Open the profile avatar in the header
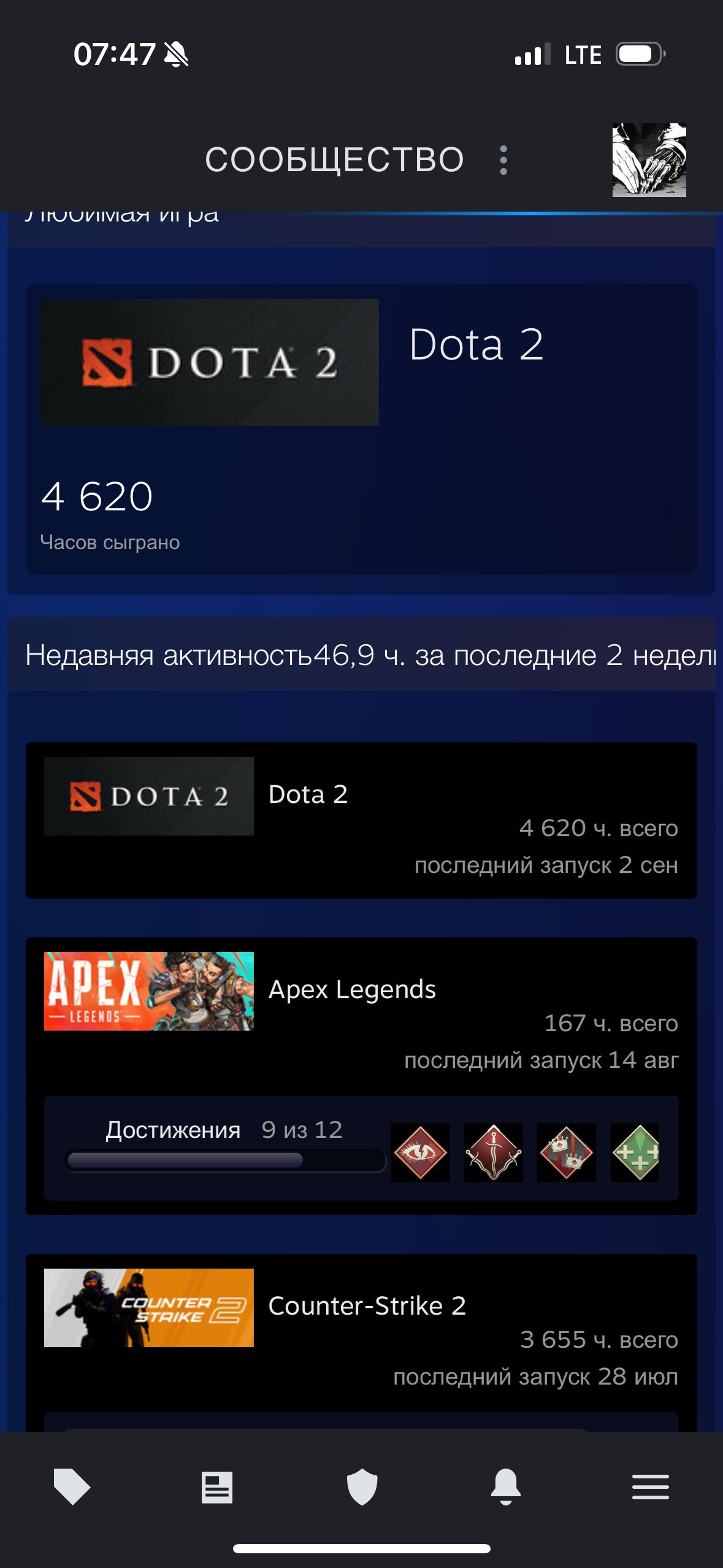 (x=649, y=160)
